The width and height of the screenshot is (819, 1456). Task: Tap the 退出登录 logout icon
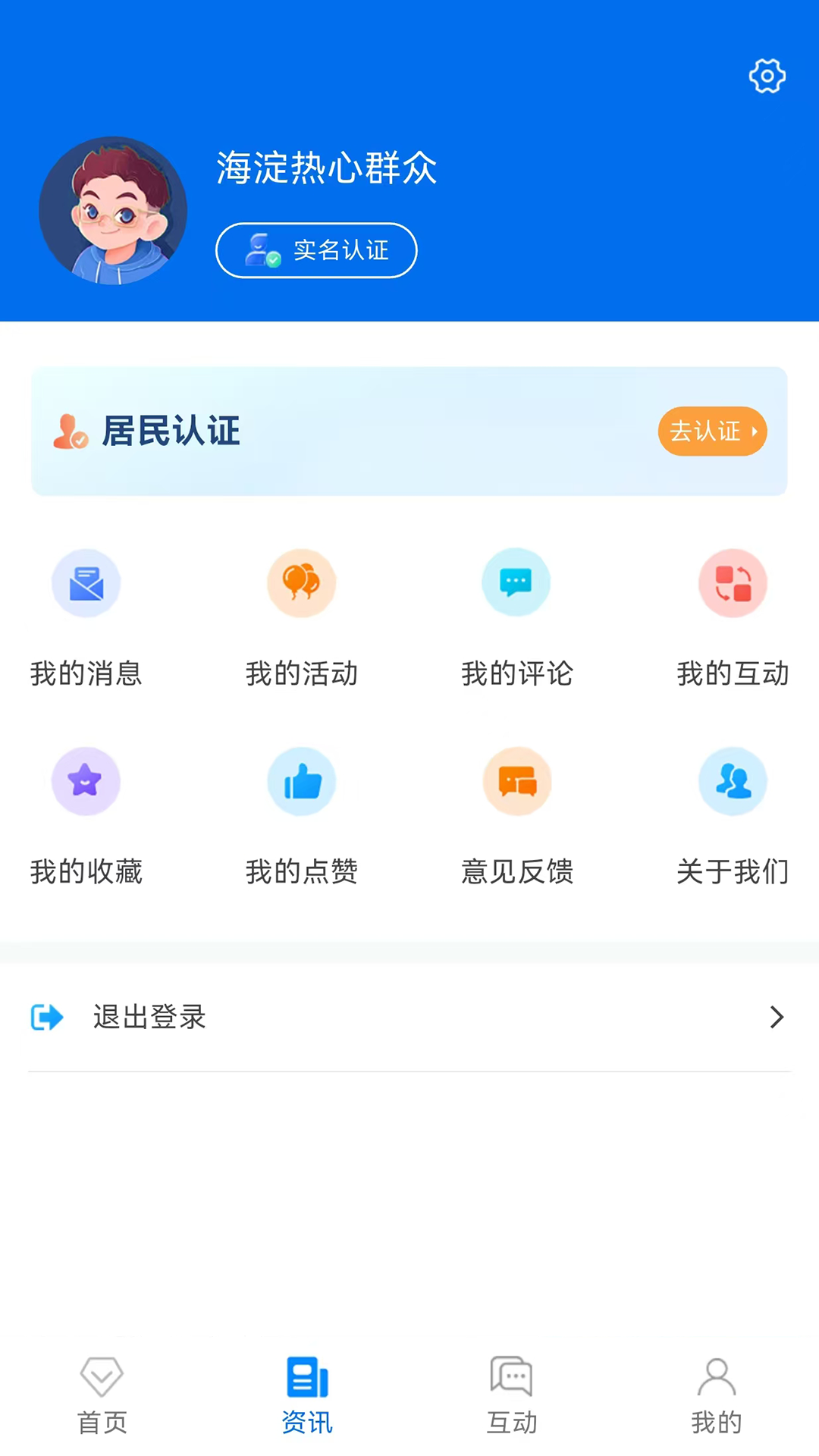[47, 1017]
